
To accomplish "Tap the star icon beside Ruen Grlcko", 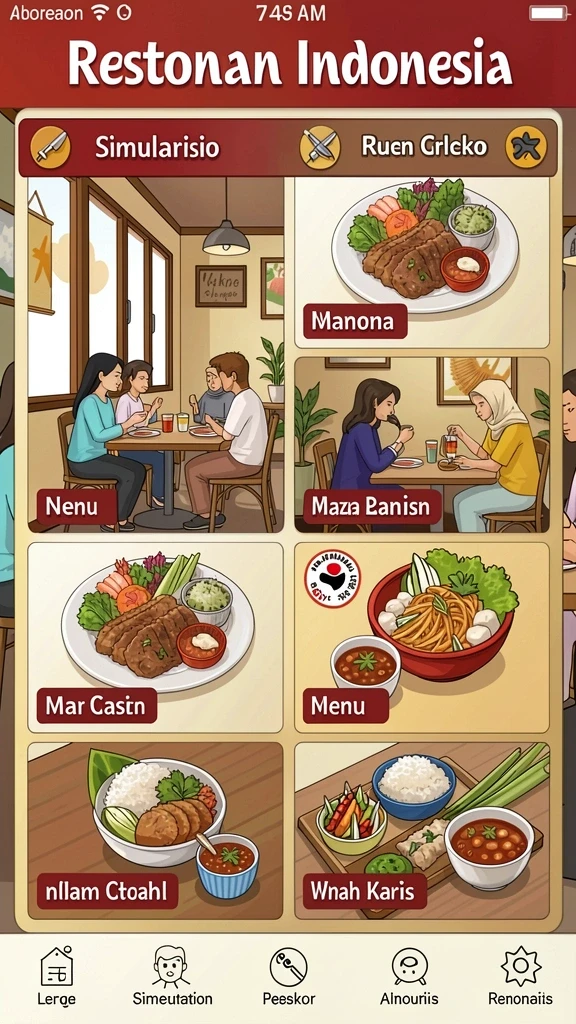I will click(x=526, y=147).
